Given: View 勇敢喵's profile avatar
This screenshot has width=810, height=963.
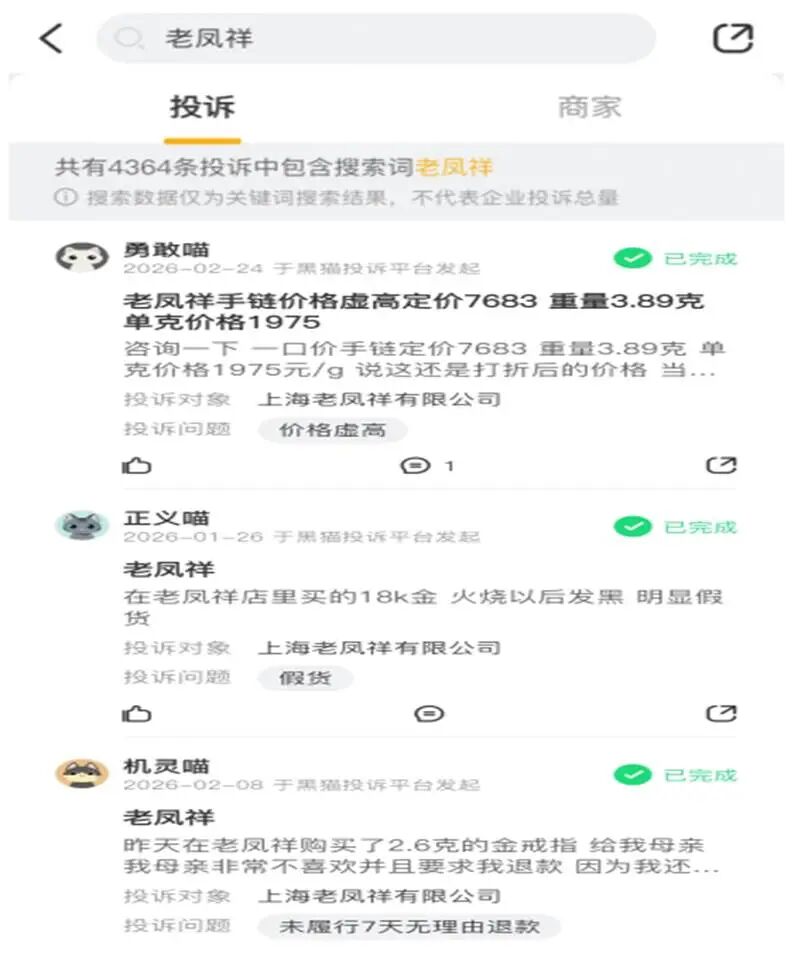Looking at the screenshot, I should 82,256.
